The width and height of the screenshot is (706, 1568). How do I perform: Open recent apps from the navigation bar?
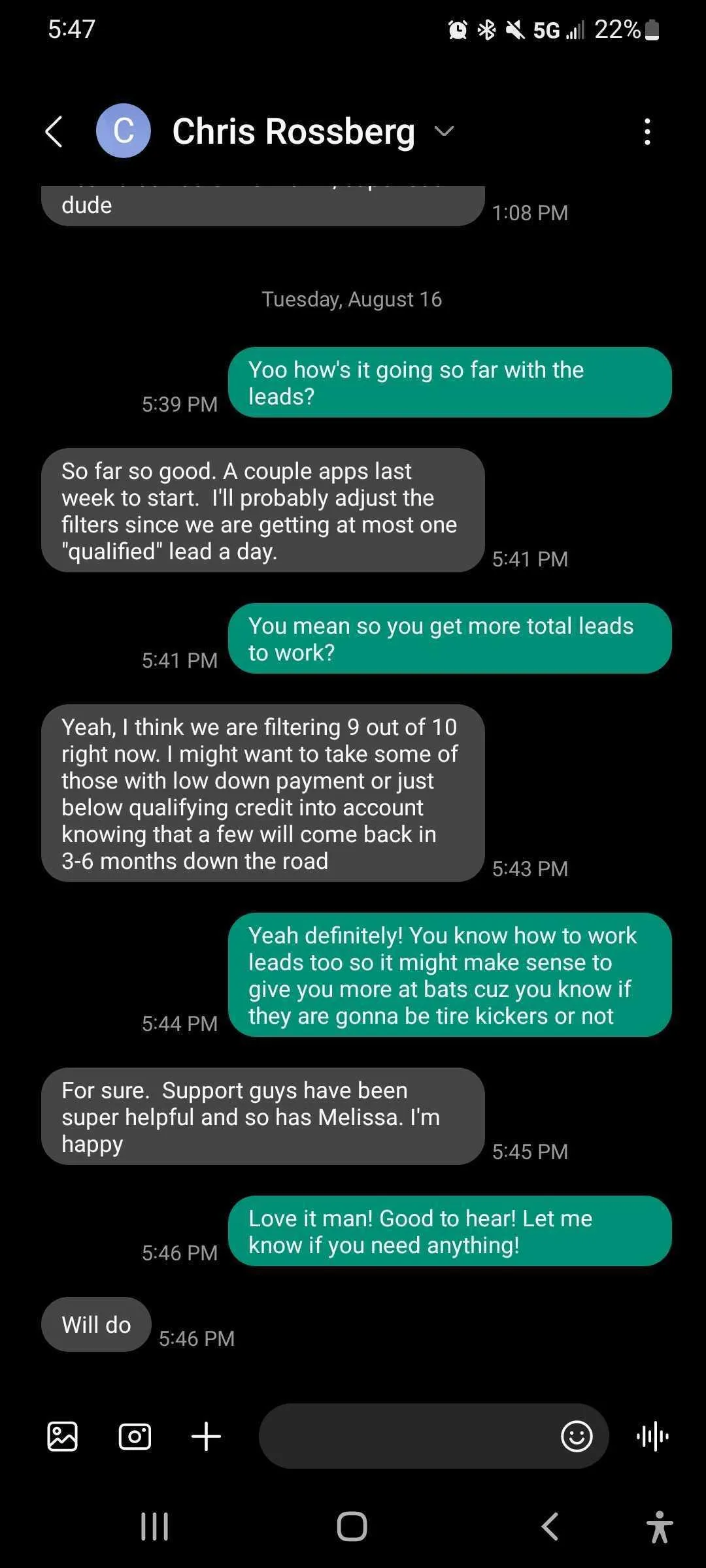pos(155,1527)
